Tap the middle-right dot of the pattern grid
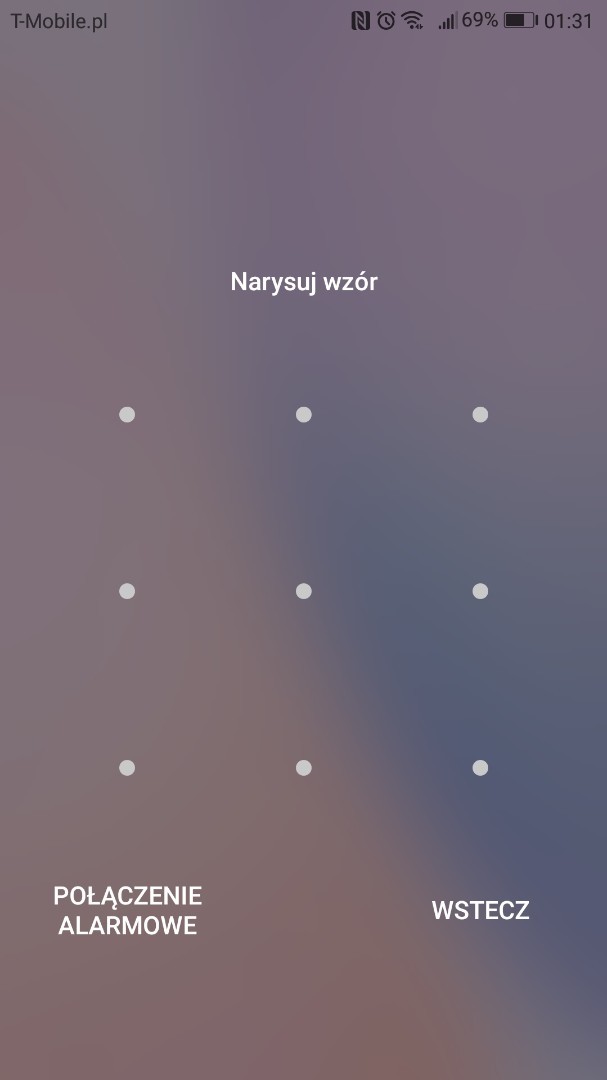 (480, 591)
